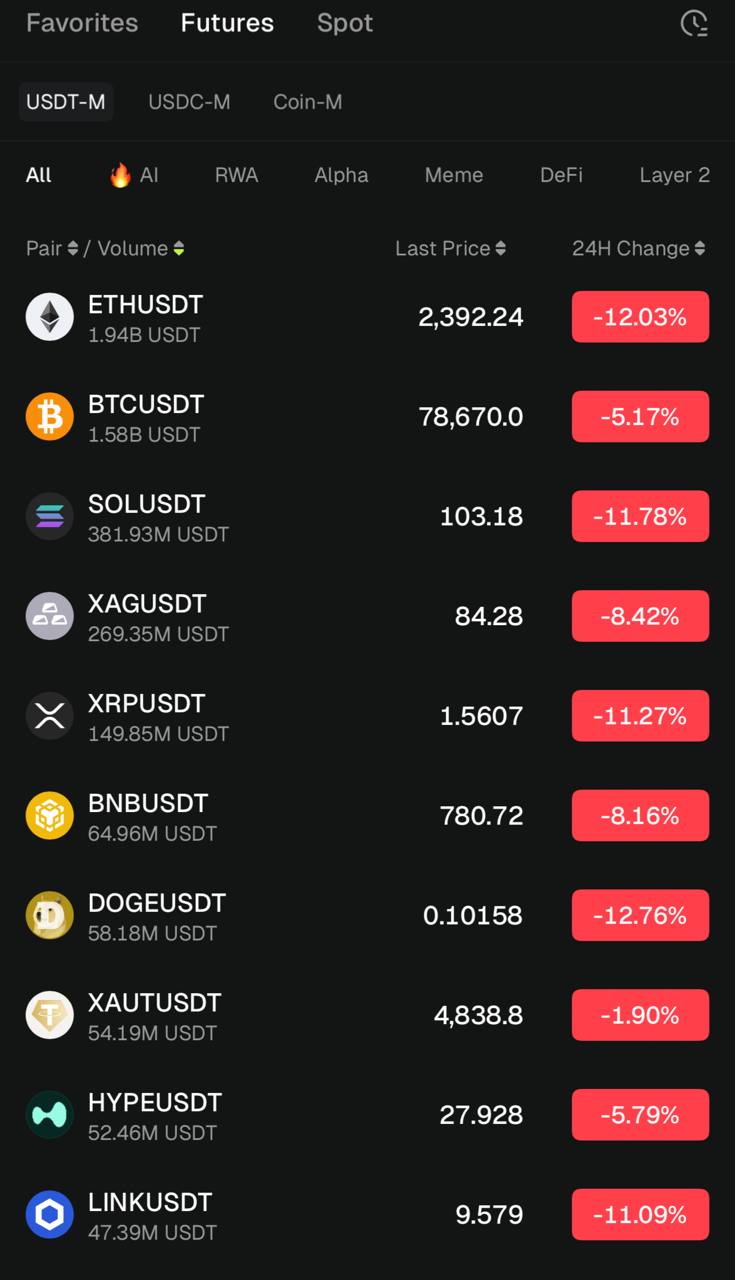
Task: Show the DeFi category
Action: [x=561, y=175]
